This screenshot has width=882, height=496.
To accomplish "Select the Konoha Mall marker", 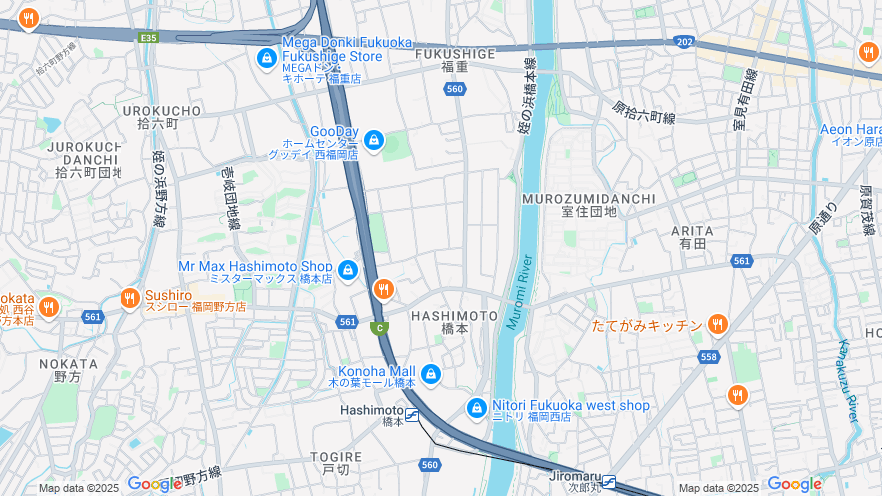I will click(x=430, y=375).
